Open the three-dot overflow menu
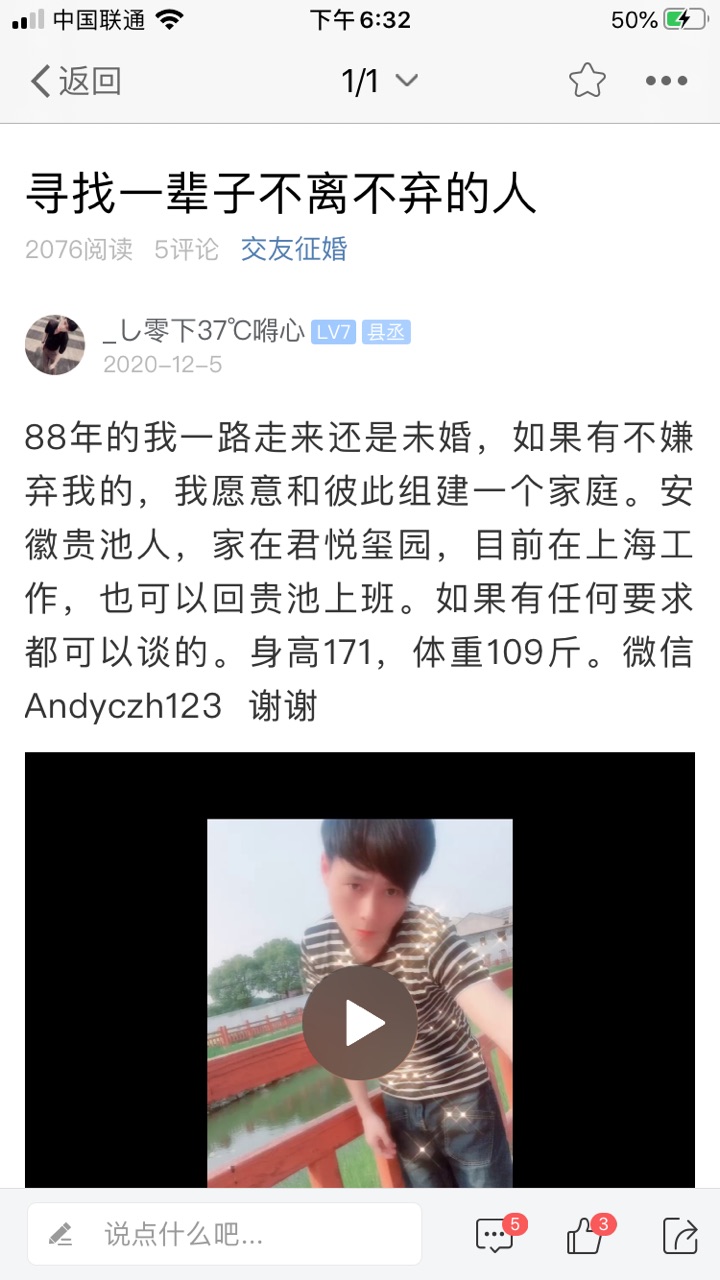The width and height of the screenshot is (720, 1280). (x=666, y=81)
